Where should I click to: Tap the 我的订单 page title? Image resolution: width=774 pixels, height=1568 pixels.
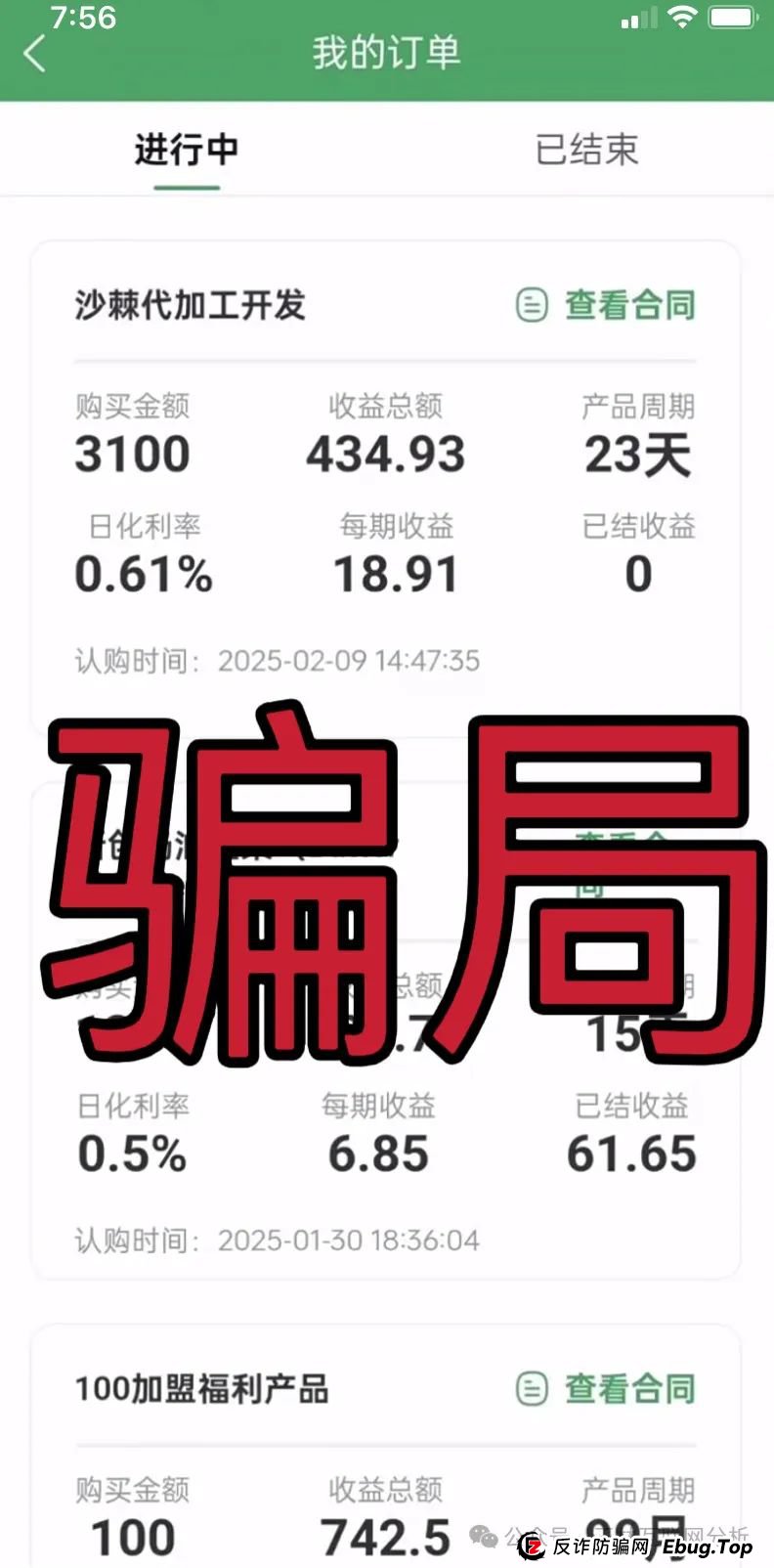click(387, 54)
